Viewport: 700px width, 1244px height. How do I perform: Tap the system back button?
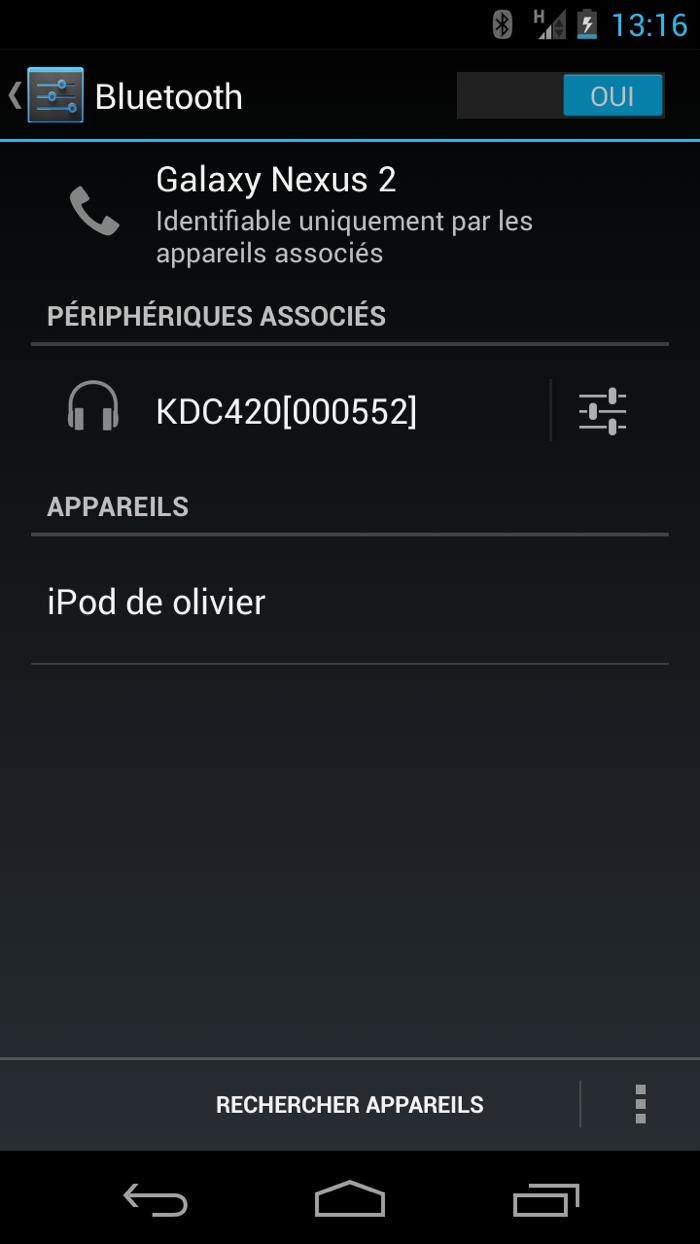pyautogui.click(x=155, y=1199)
